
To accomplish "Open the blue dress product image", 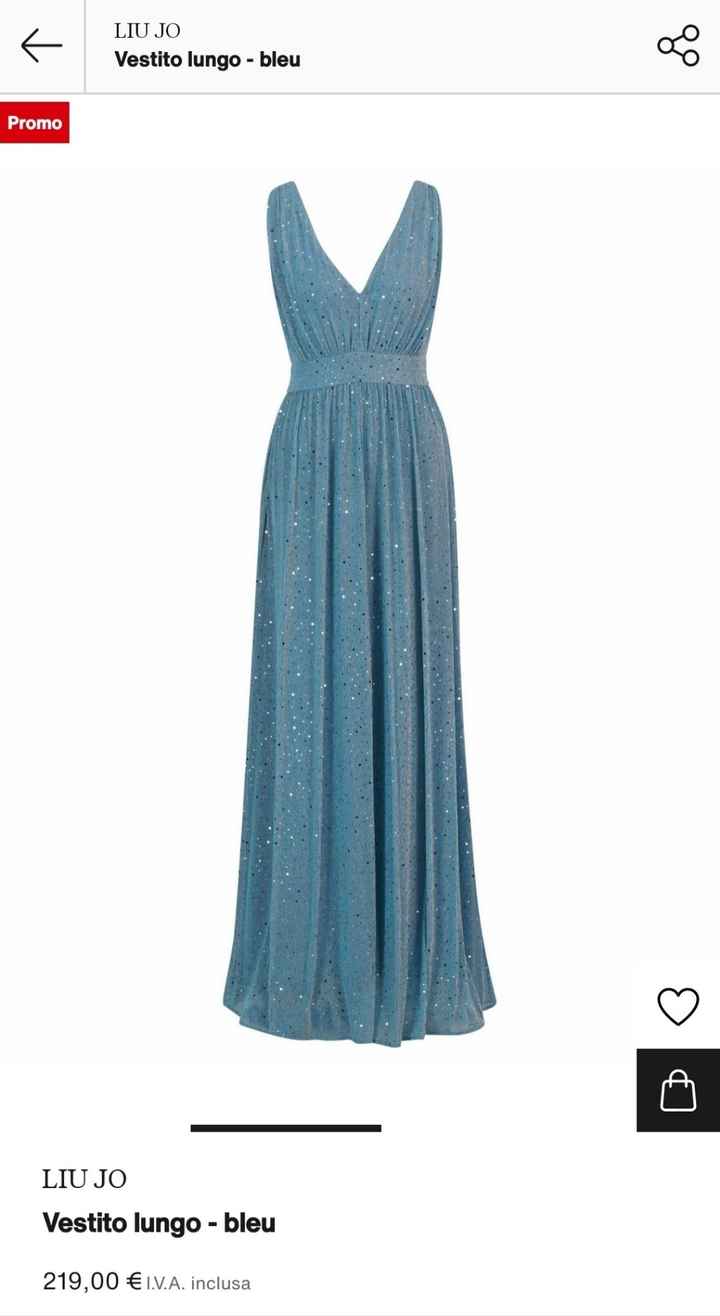I will tap(358, 610).
